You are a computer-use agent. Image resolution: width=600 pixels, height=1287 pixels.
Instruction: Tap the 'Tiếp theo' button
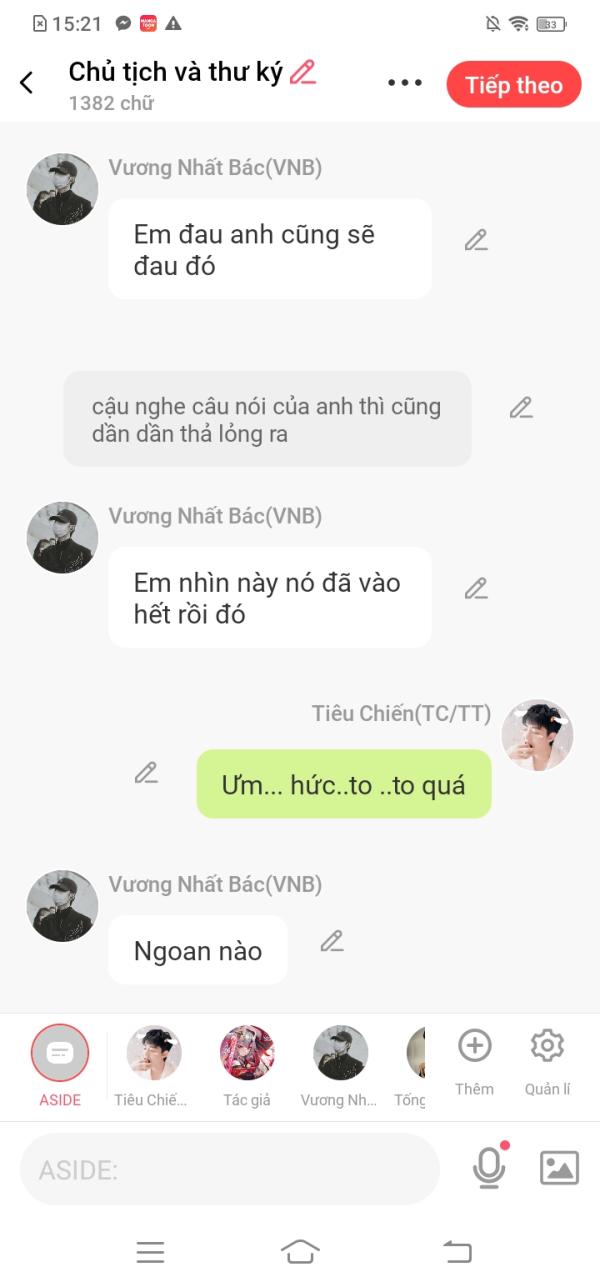coord(513,85)
